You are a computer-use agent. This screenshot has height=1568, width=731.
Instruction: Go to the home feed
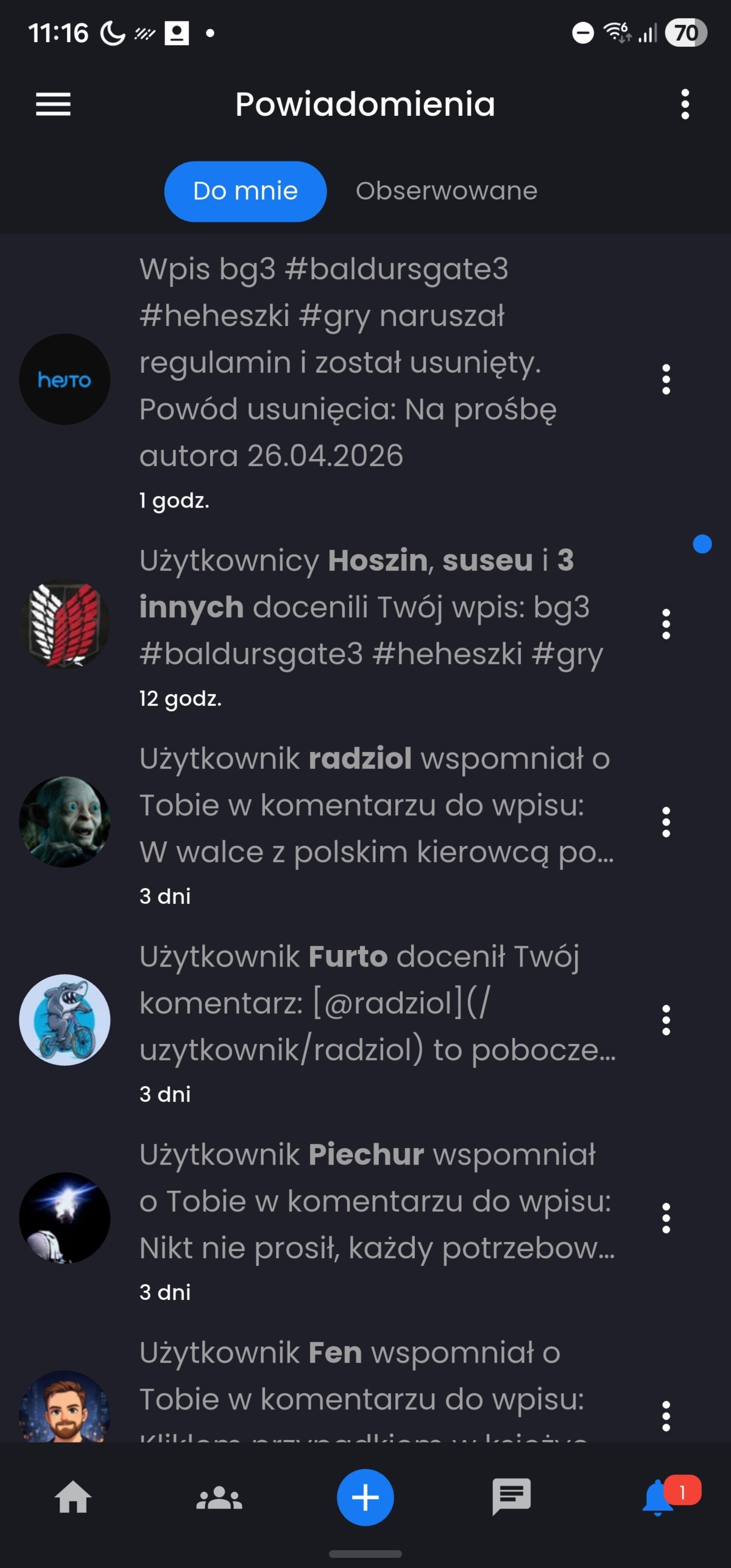coord(73,1497)
